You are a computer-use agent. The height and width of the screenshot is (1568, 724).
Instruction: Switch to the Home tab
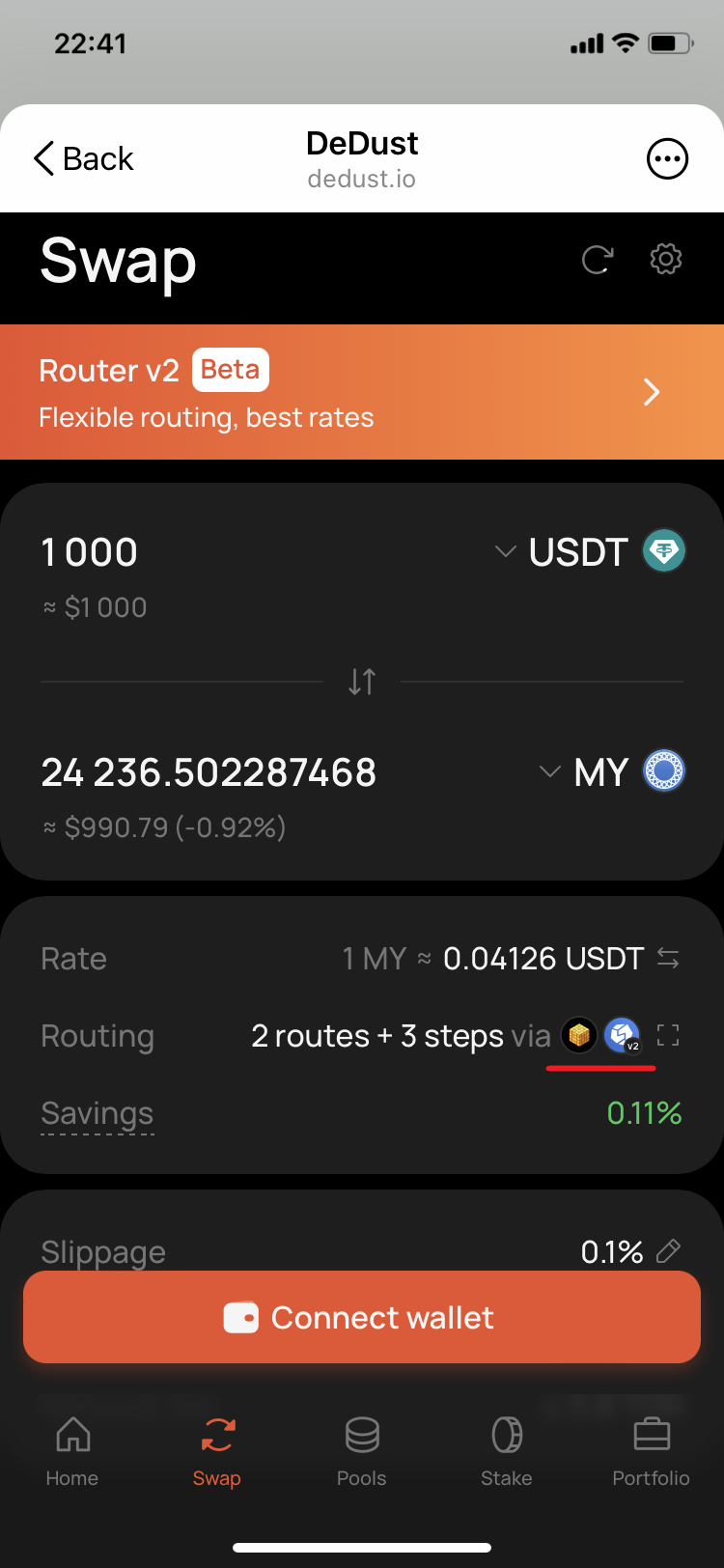tap(72, 1451)
